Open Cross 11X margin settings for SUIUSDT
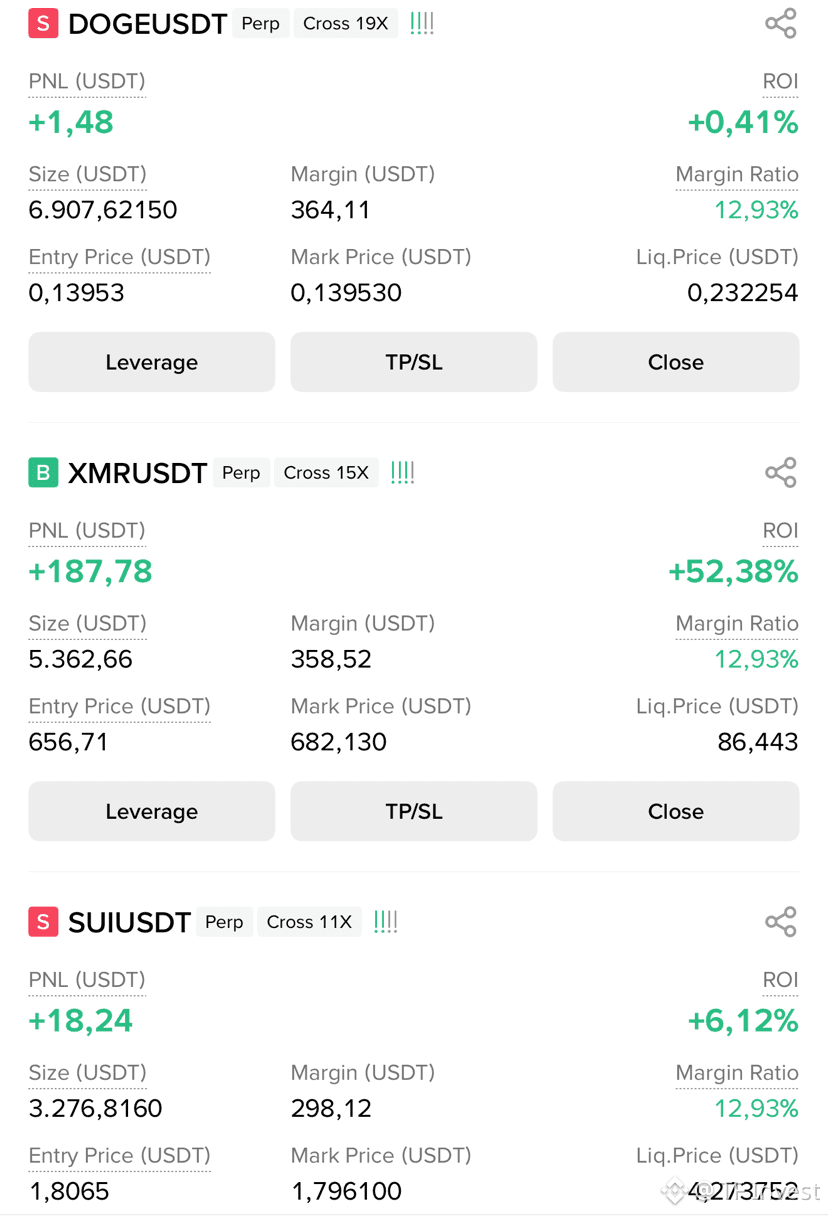 [309, 921]
